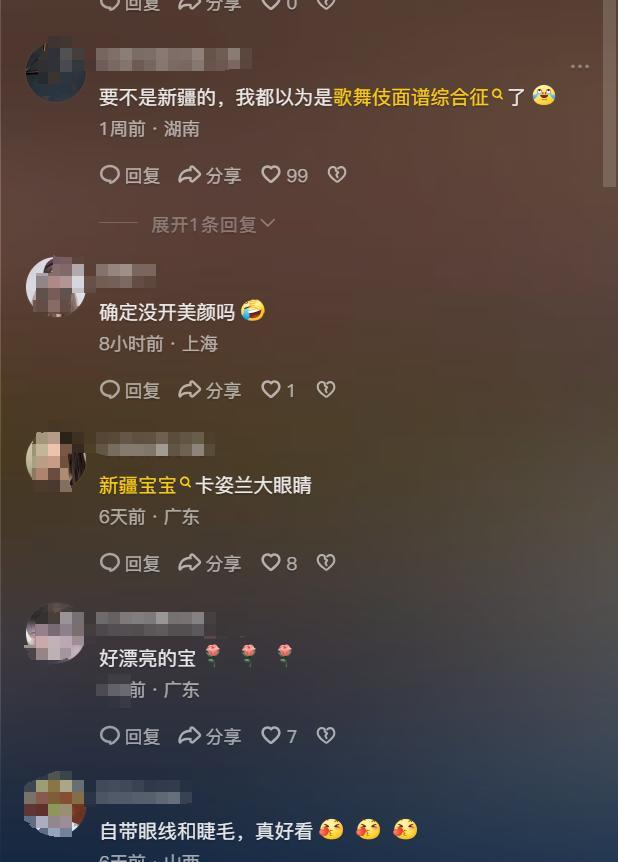Viewport: 618px width, 862px height.
Task: Expand 展开1条回复
Action: [x=212, y=225]
